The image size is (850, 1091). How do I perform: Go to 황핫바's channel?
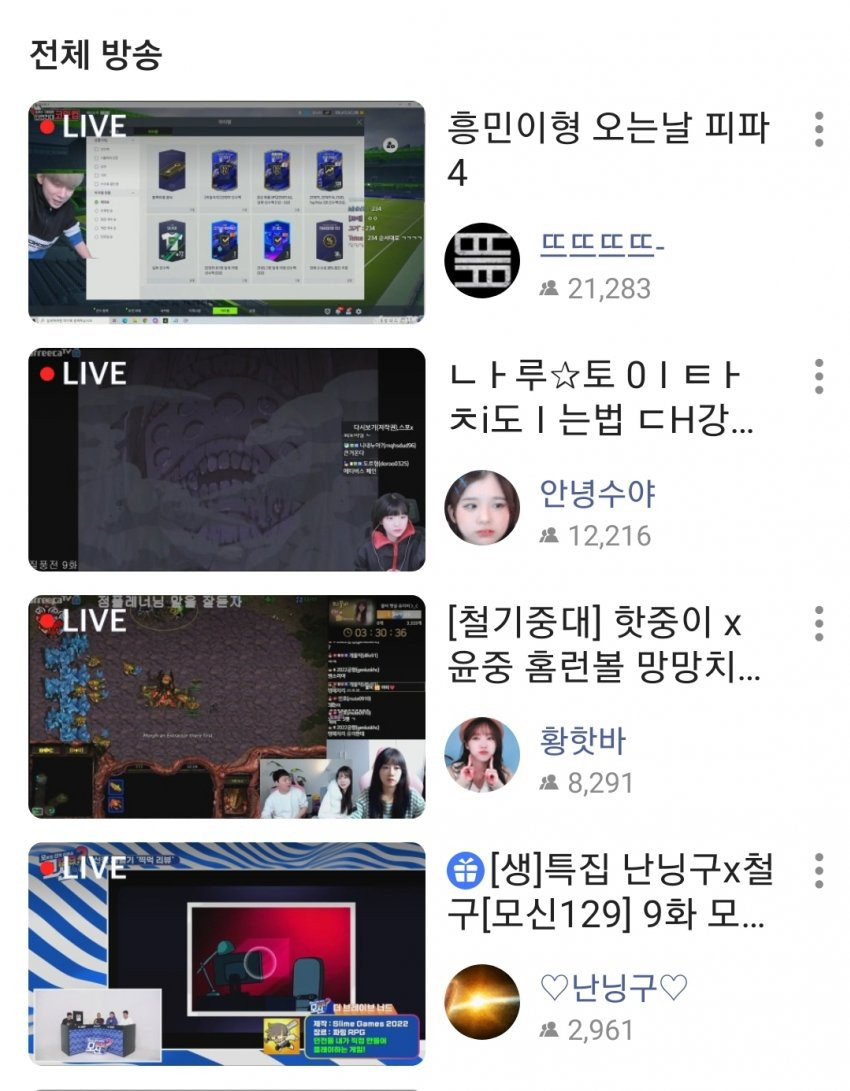pyautogui.click(x=583, y=741)
